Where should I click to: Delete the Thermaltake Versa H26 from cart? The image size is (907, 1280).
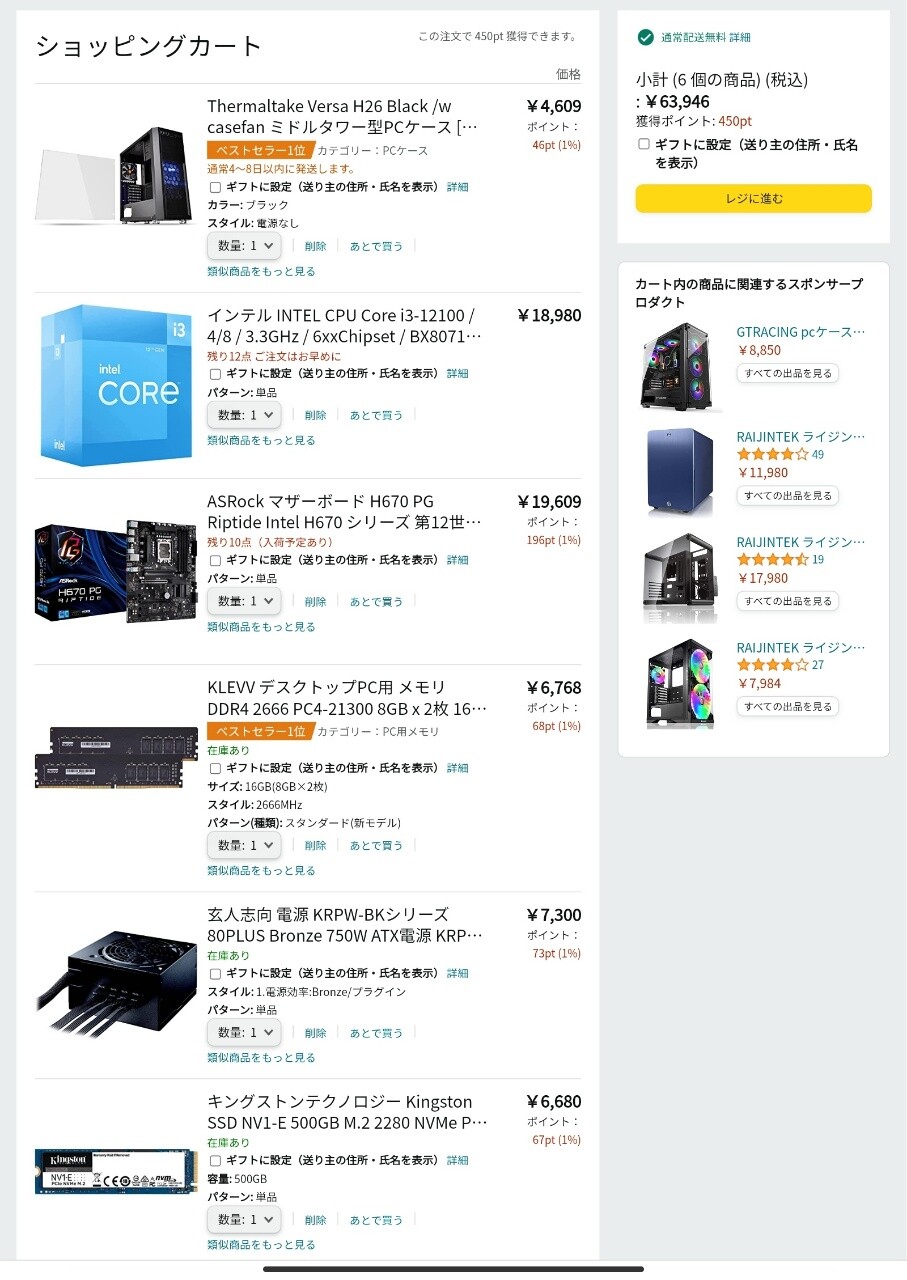(x=315, y=246)
